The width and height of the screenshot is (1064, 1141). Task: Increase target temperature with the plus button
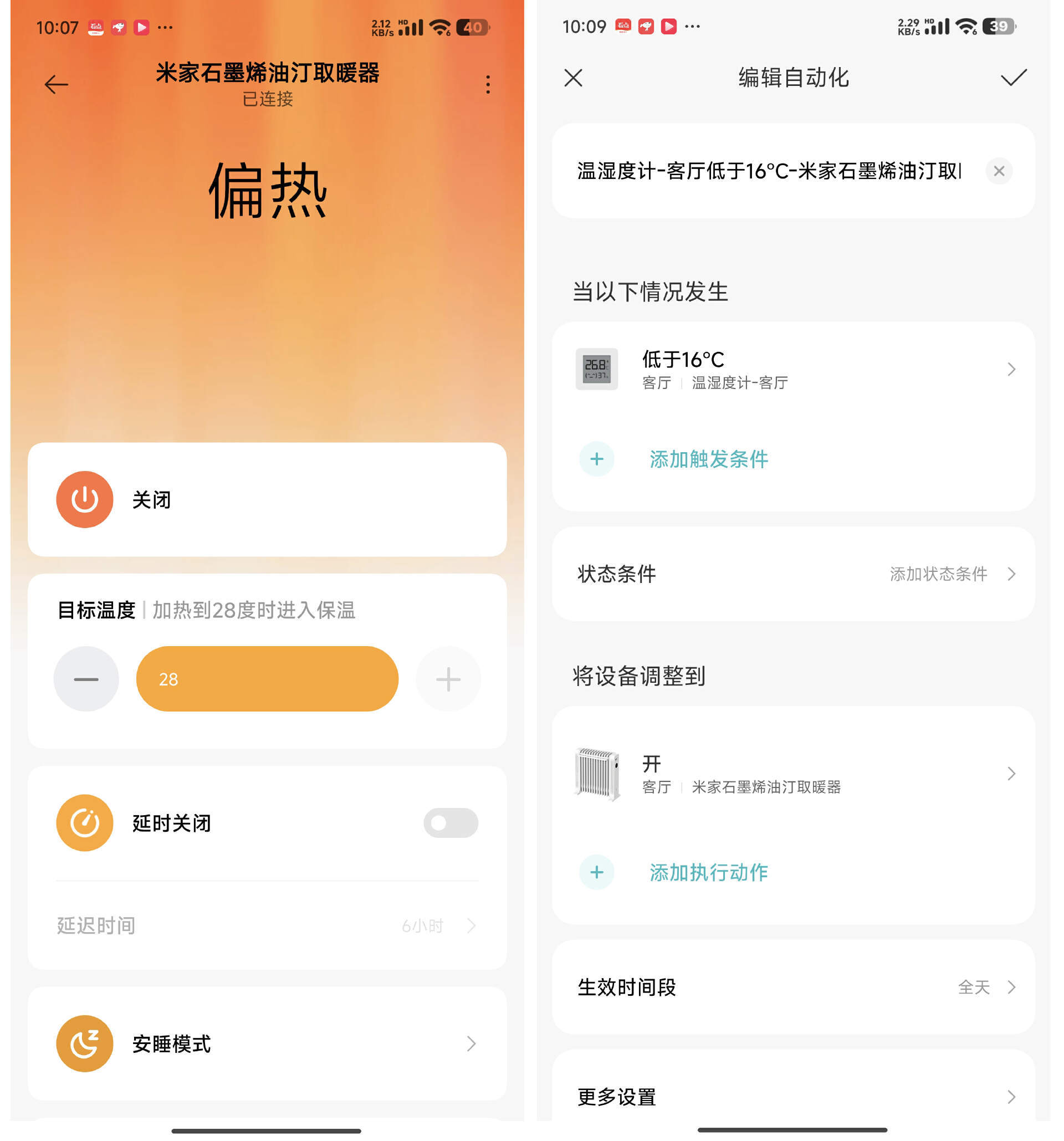[448, 679]
